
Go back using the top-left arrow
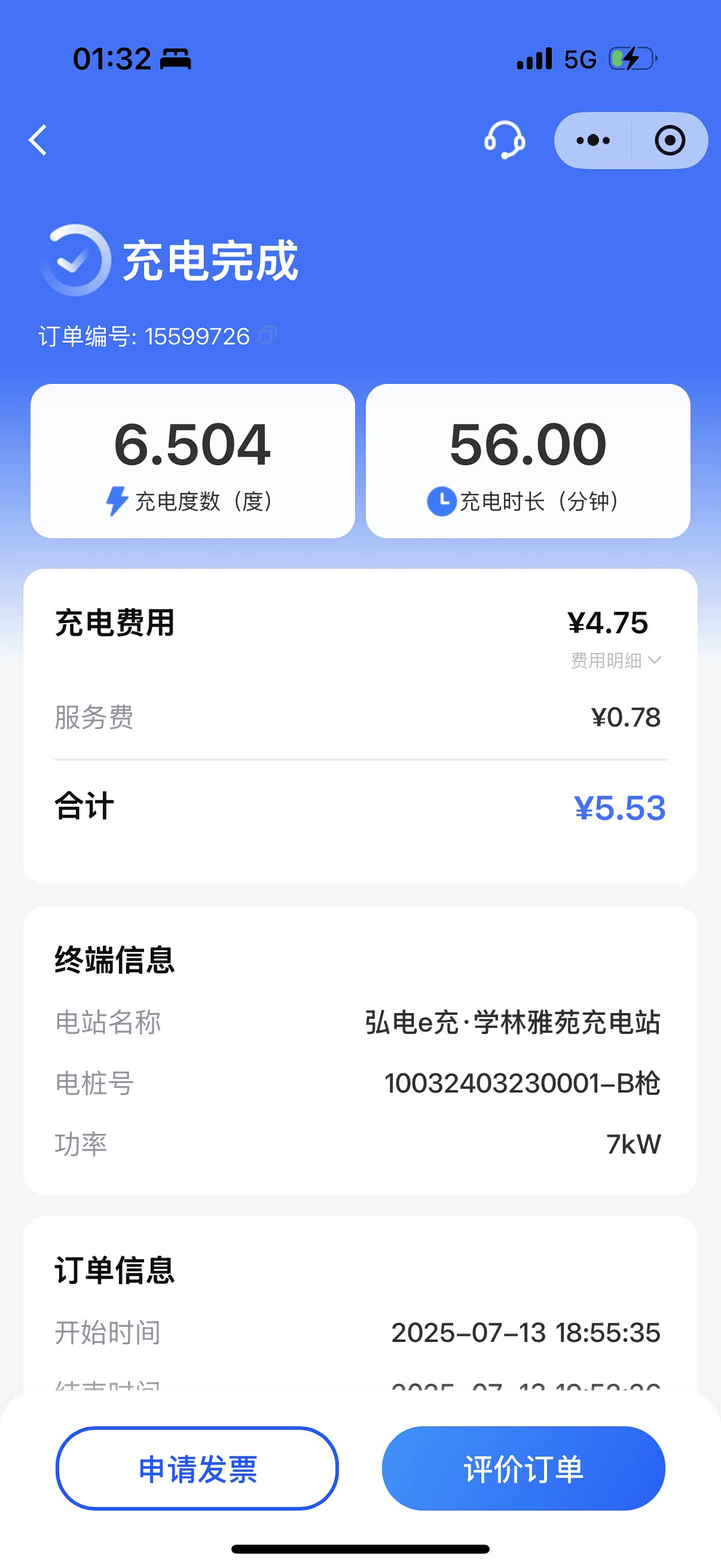click(38, 141)
